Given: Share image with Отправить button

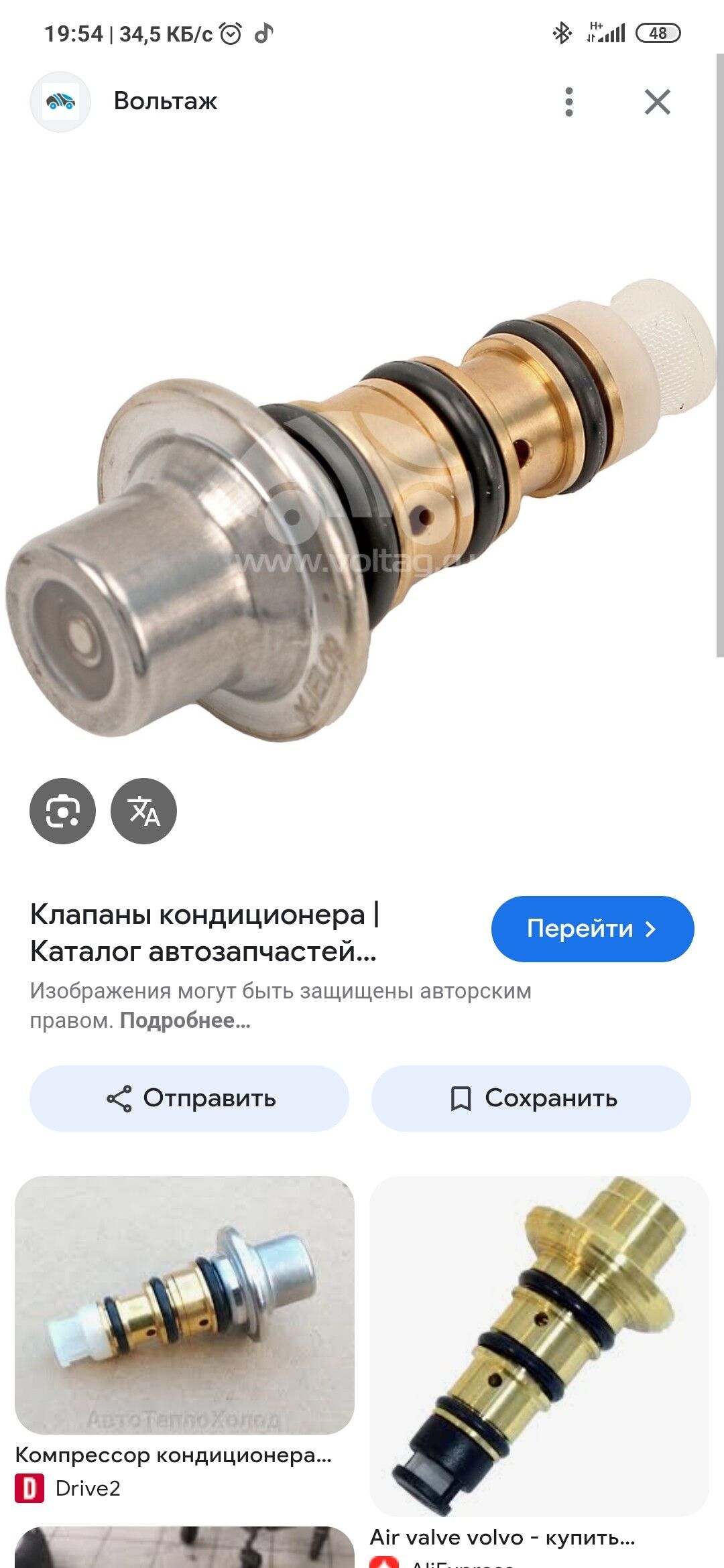Looking at the screenshot, I should coord(189,1098).
